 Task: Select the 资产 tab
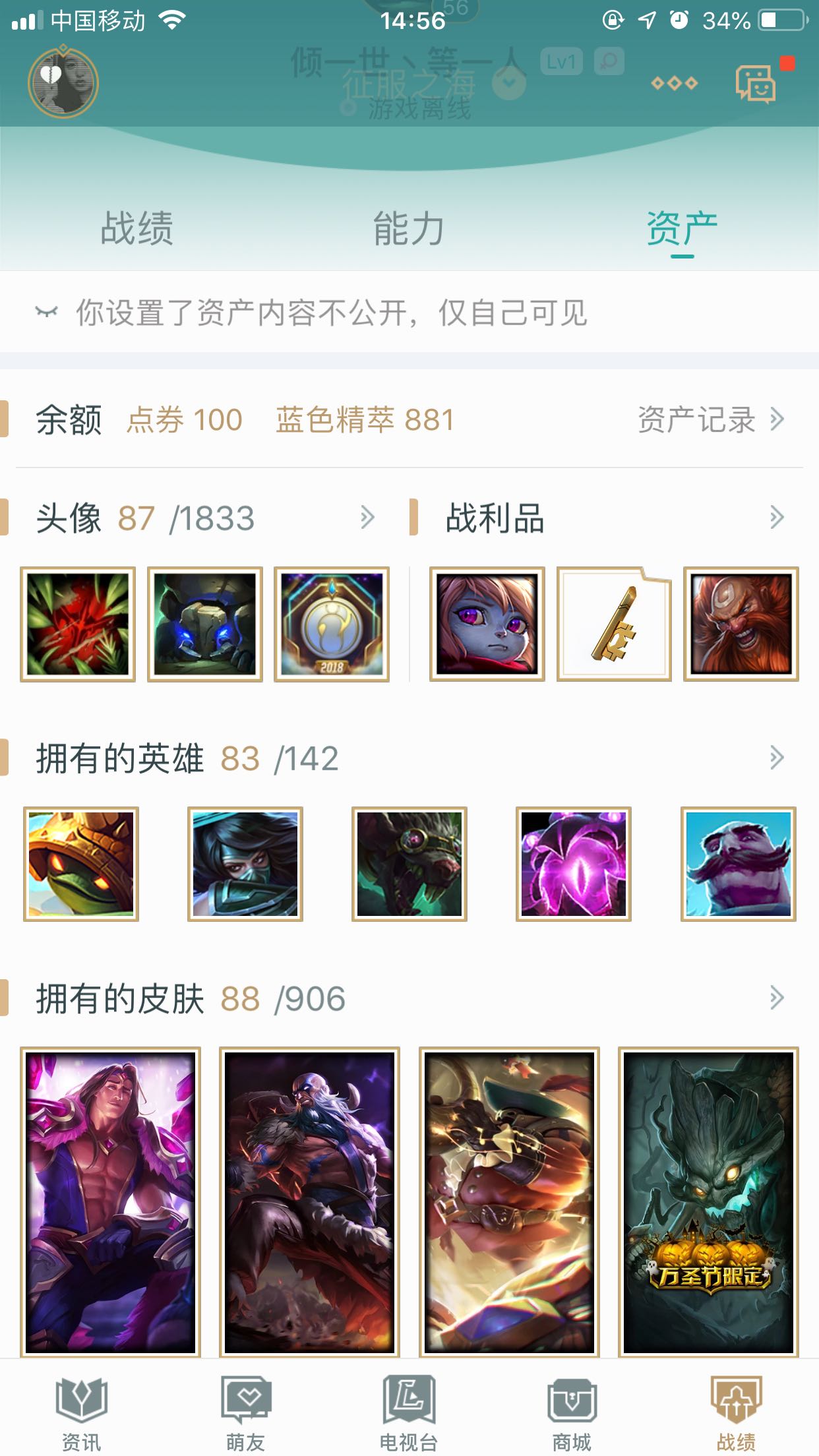pos(682,229)
